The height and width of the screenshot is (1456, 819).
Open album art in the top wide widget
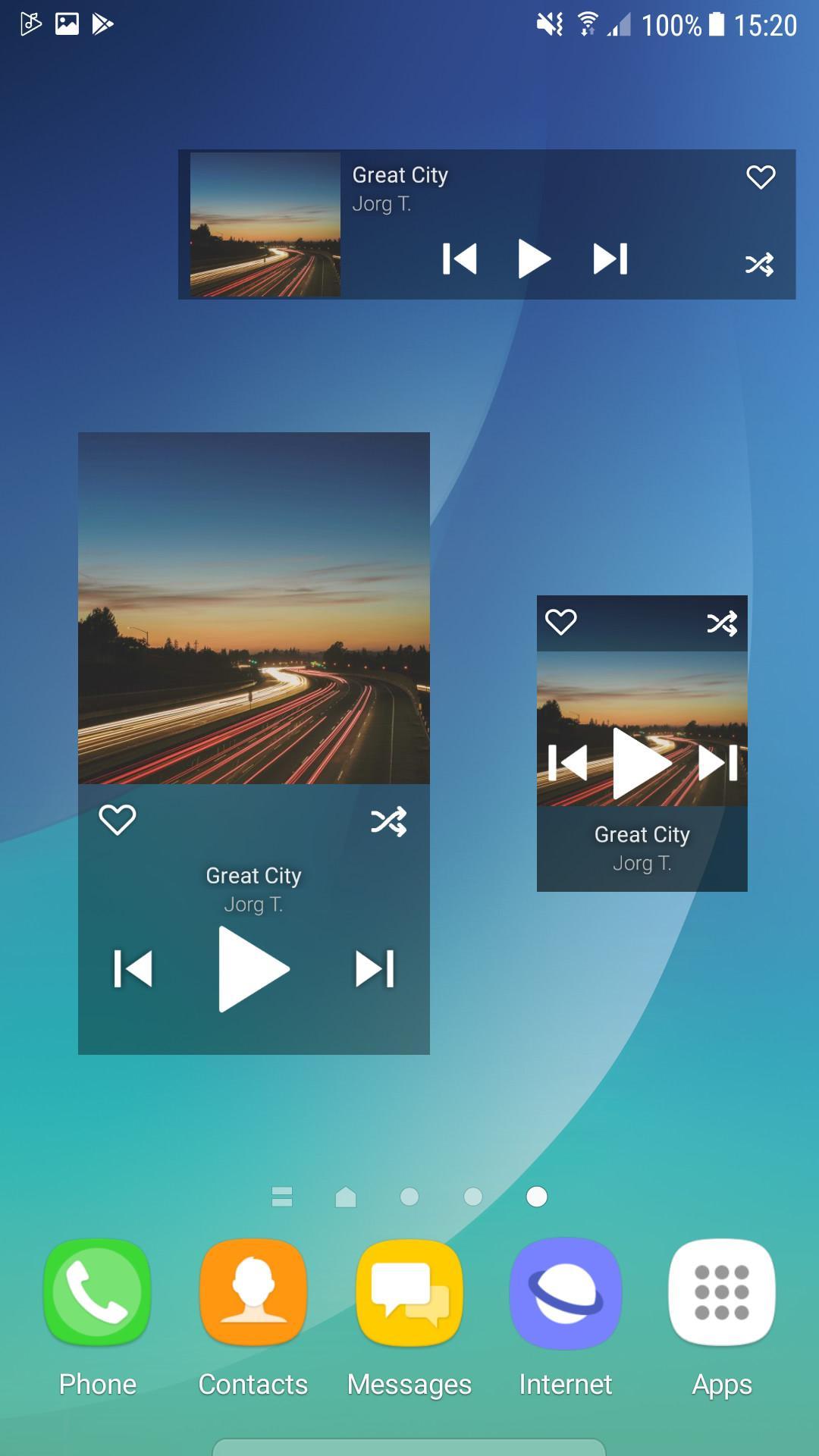(265, 224)
